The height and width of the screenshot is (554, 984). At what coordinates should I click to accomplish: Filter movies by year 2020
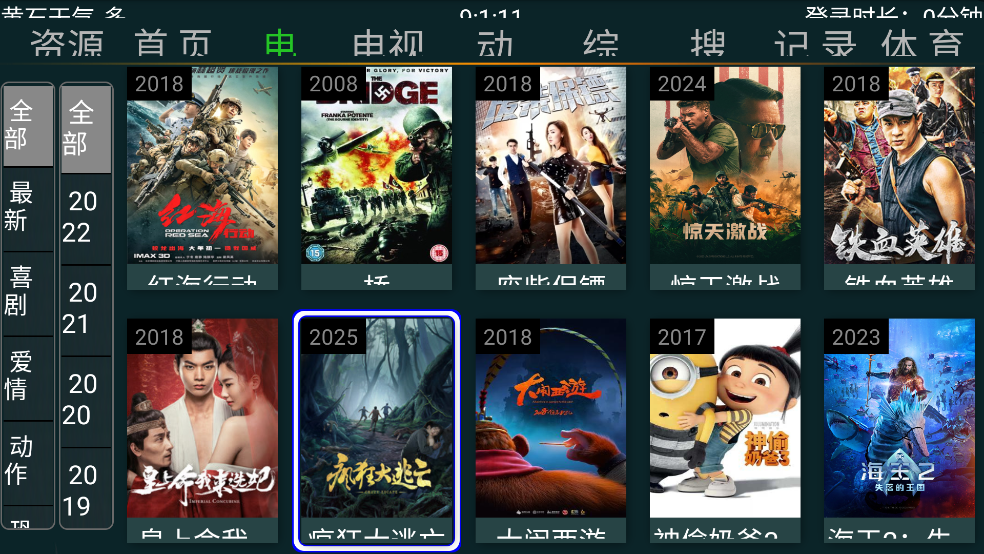point(85,400)
